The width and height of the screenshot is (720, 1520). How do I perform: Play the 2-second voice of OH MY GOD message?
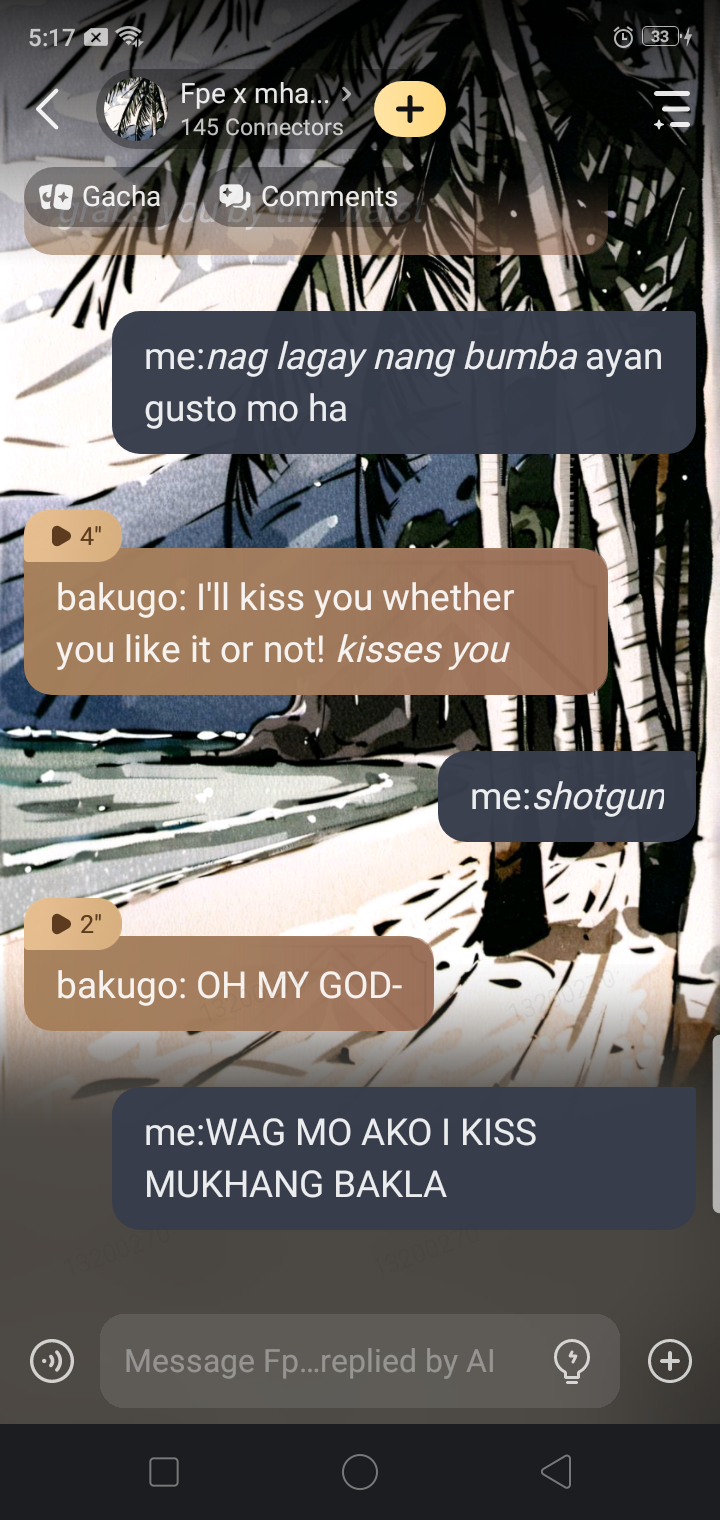click(73, 924)
